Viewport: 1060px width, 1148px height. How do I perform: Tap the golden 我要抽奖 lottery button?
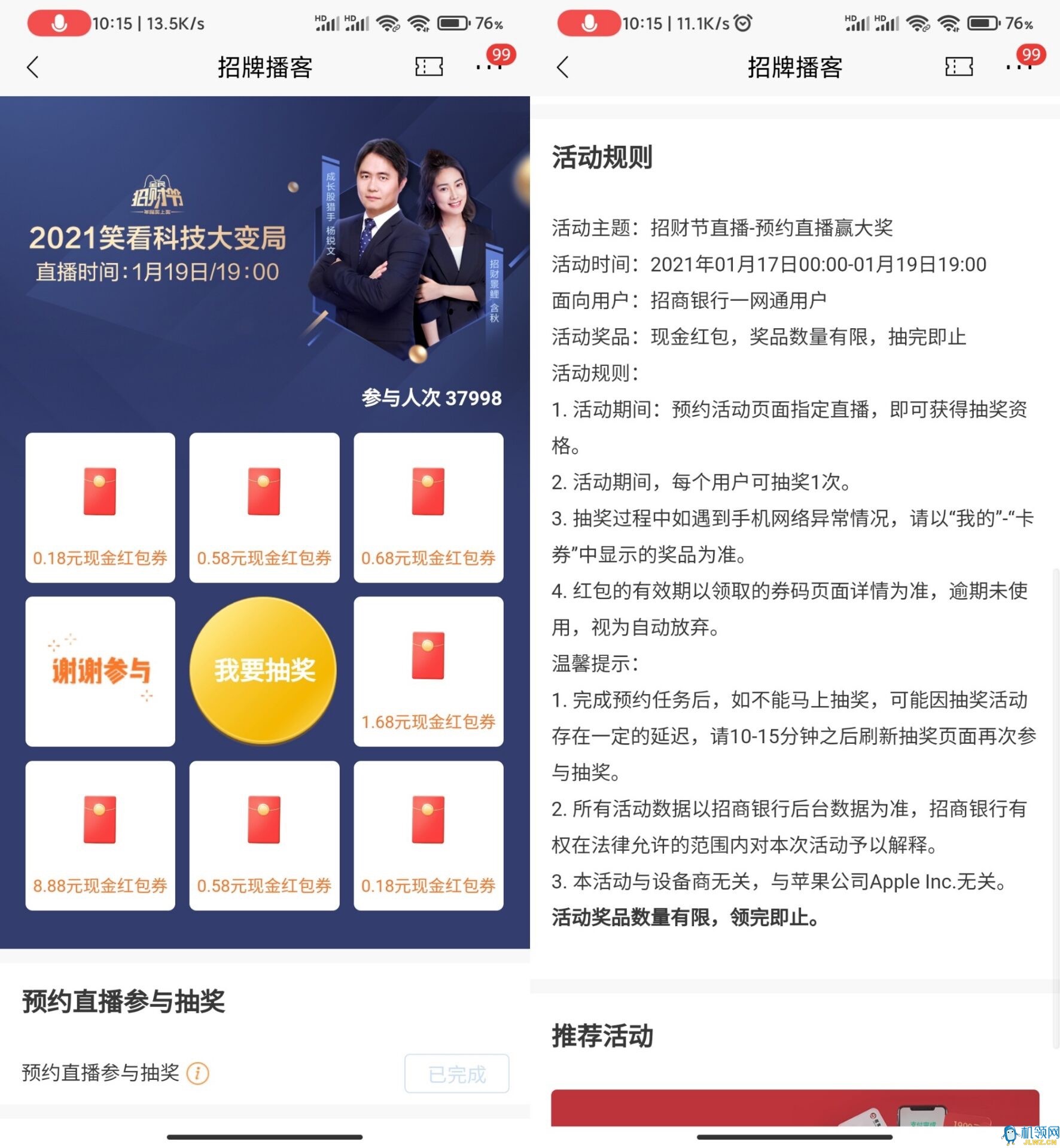coord(264,670)
